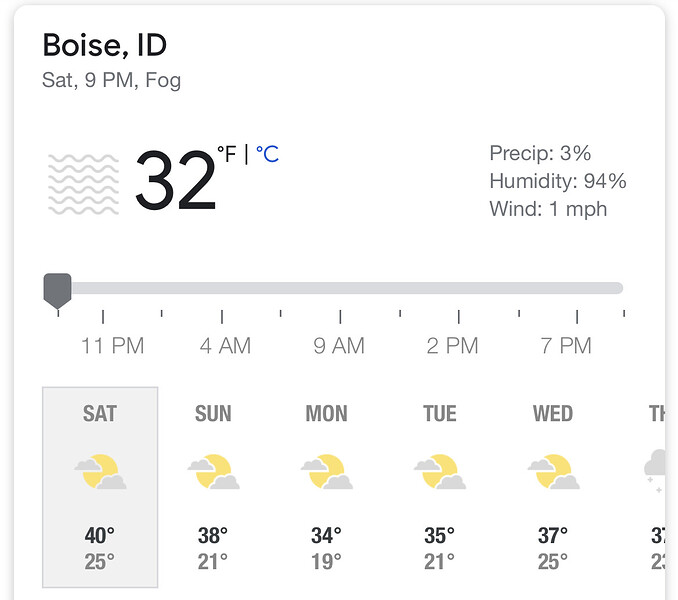Tap the hourly forecast slider handle

(x=58, y=290)
